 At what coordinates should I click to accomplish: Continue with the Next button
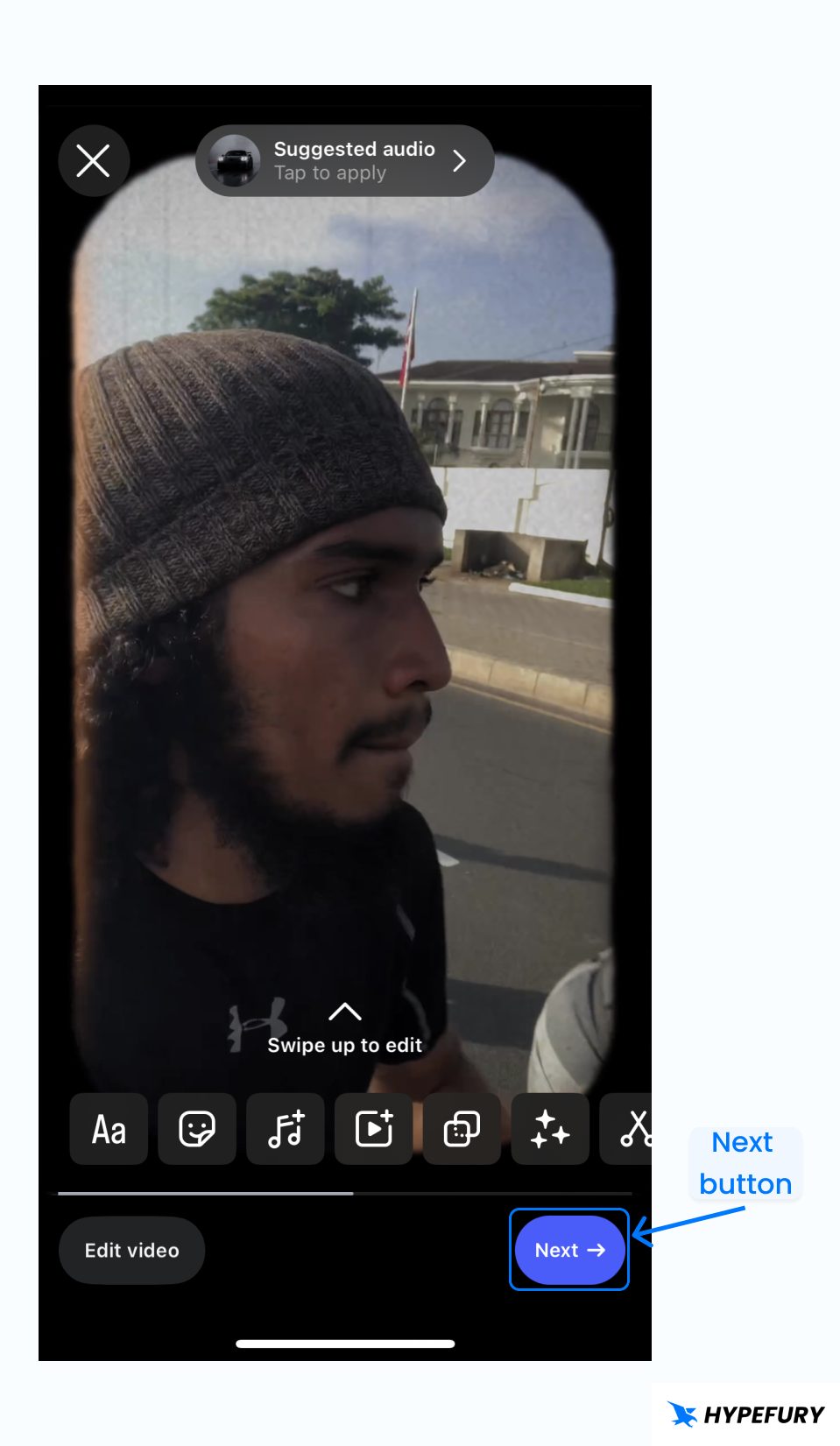point(569,1251)
